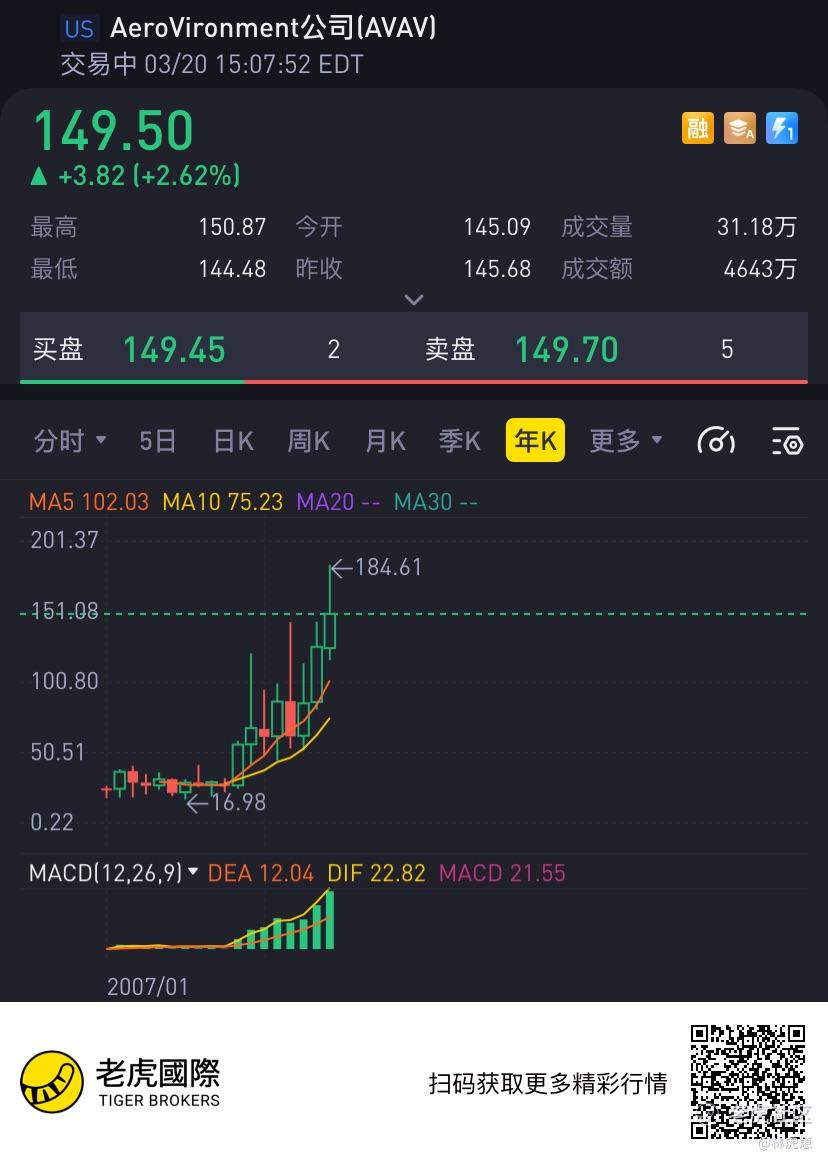Open chart display settings icon
This screenshot has width=828, height=1162.
pyautogui.click(x=787, y=441)
